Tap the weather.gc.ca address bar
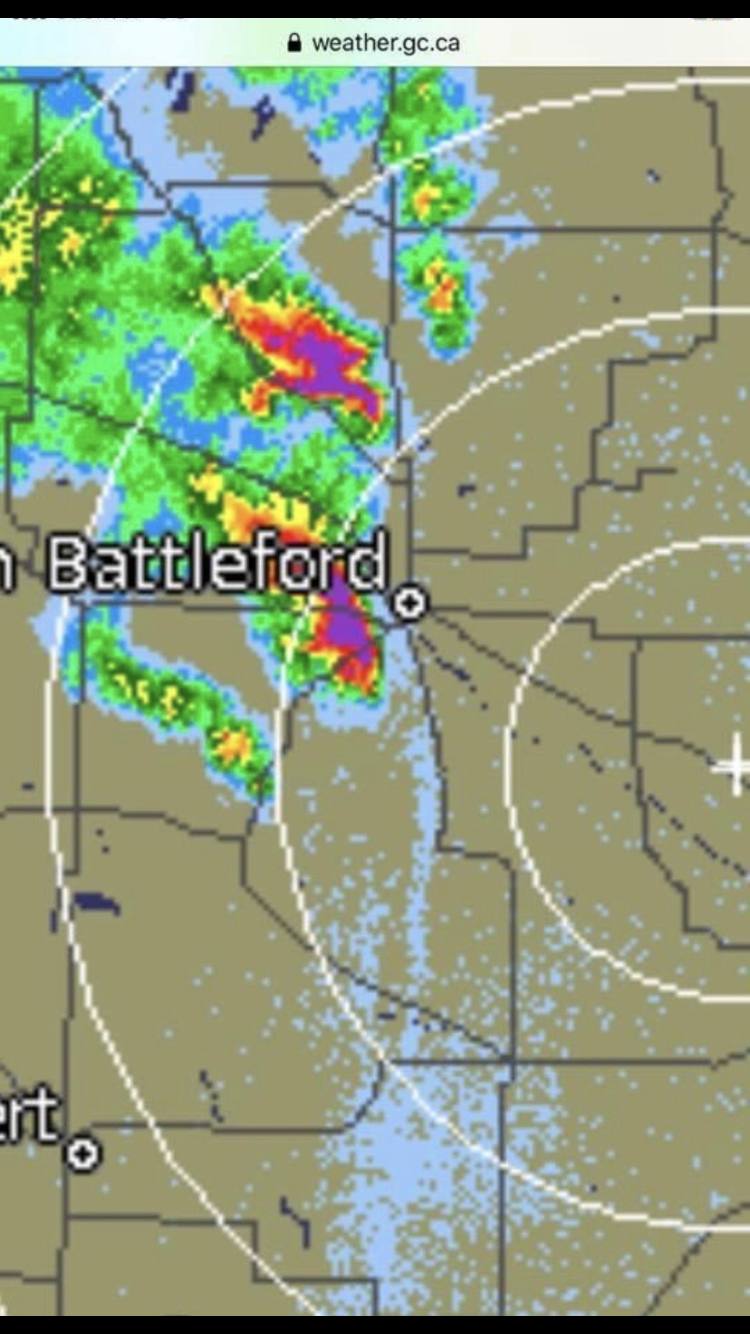 pos(375,43)
